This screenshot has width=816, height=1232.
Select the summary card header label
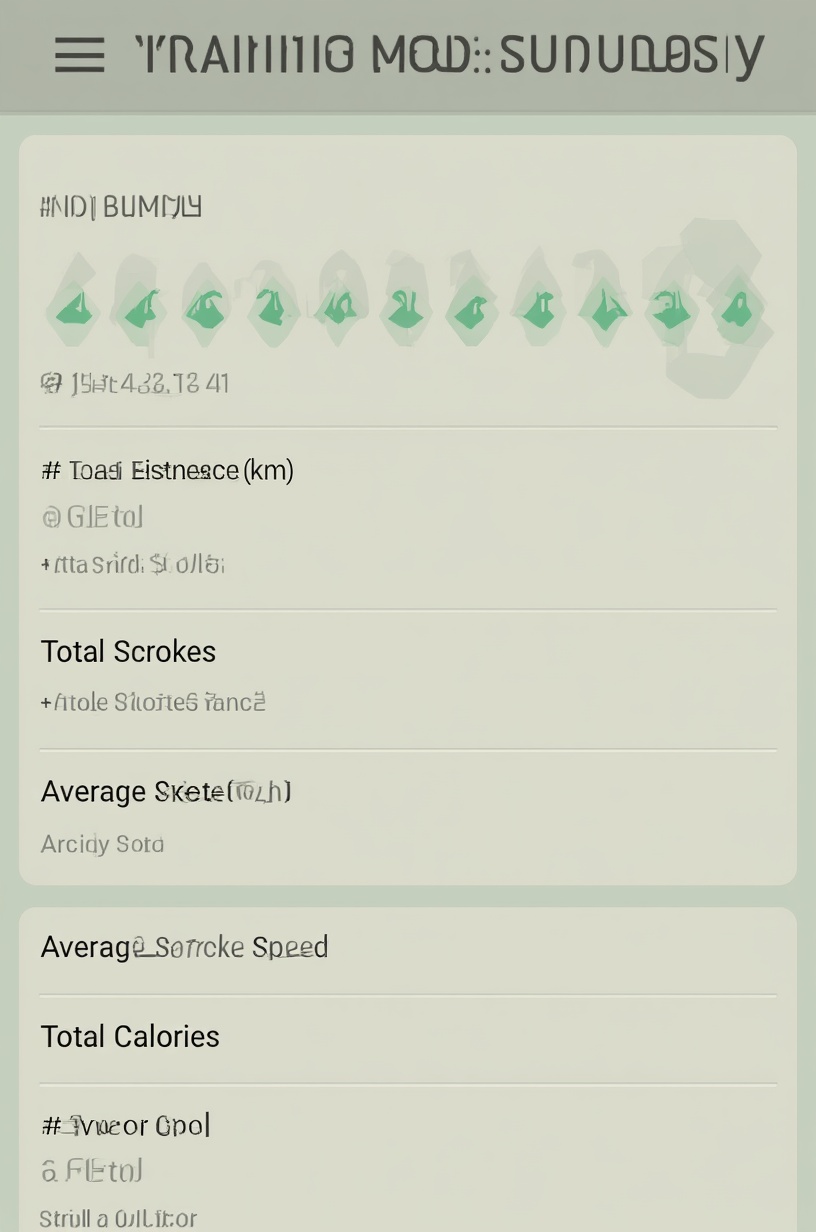[120, 206]
